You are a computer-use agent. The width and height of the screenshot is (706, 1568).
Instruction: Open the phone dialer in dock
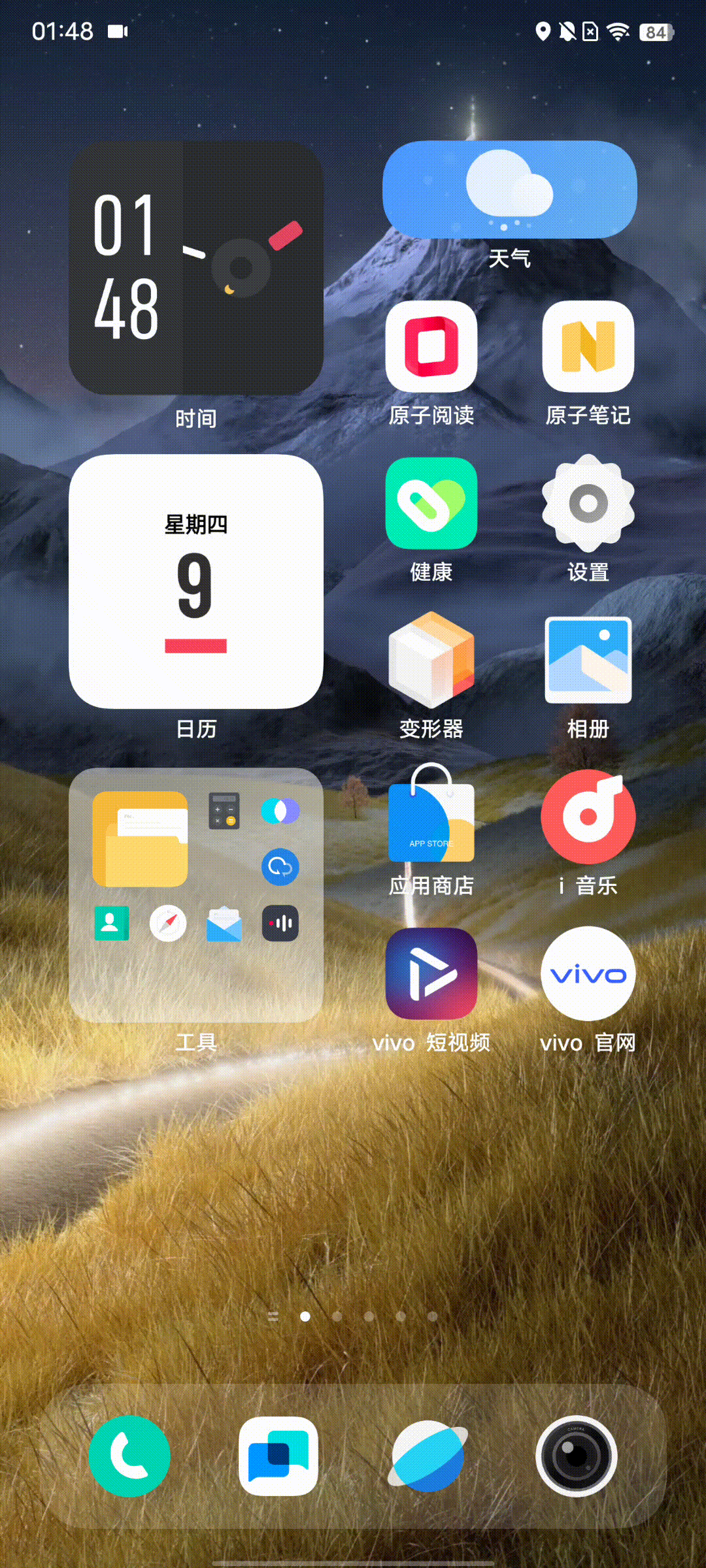click(x=129, y=1456)
